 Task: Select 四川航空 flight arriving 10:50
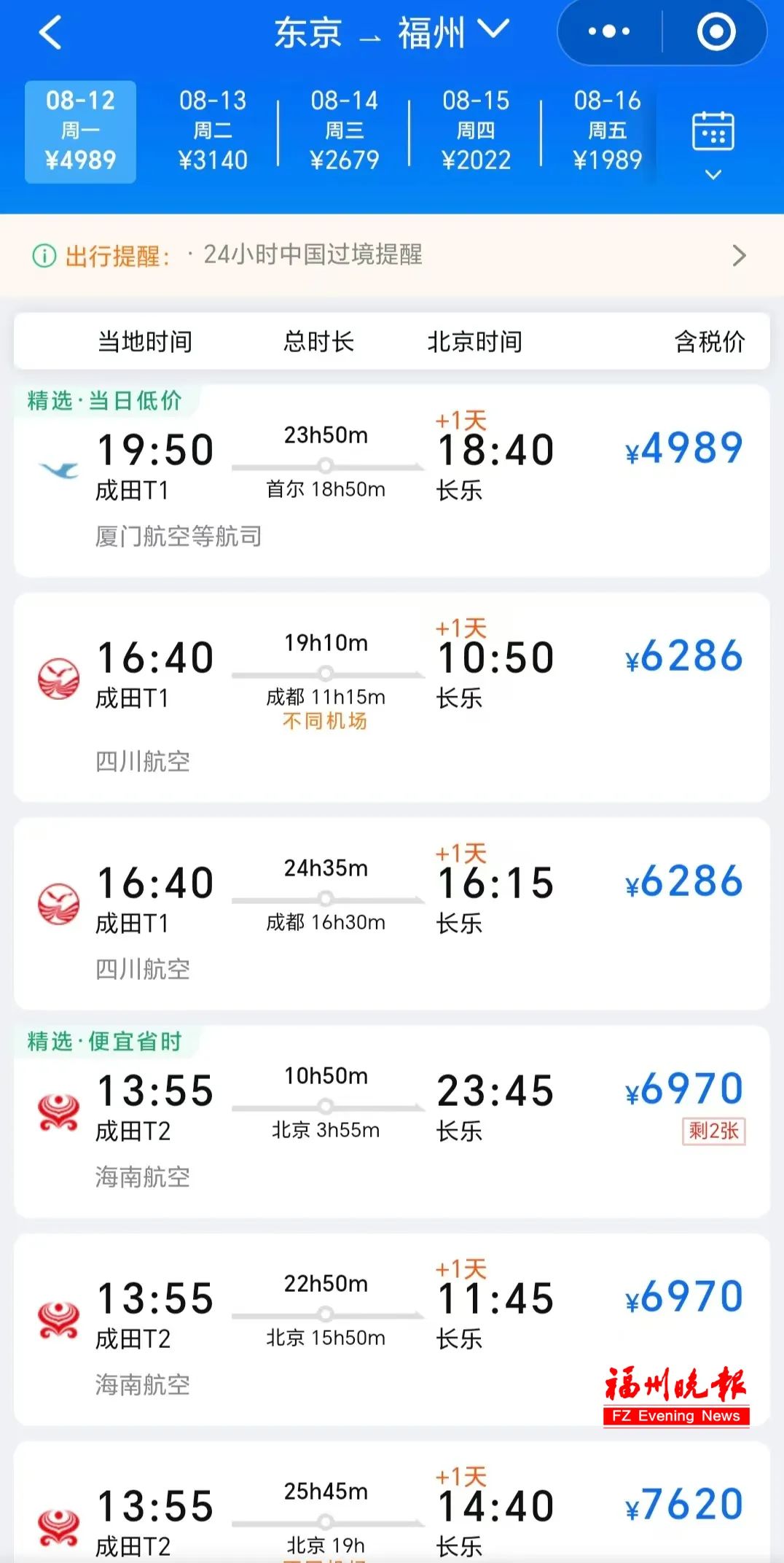pyautogui.click(x=392, y=698)
